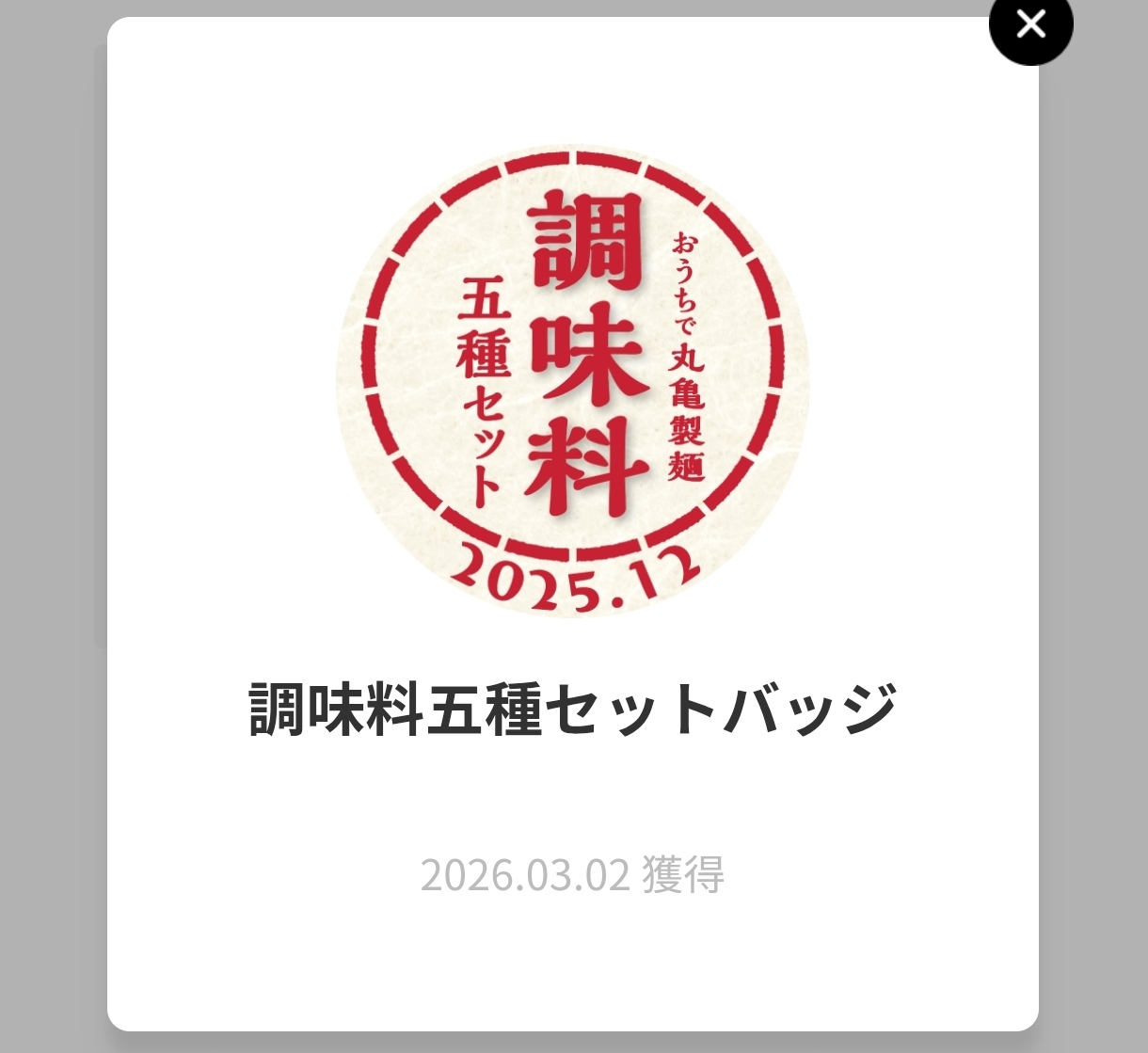Viewport: 1148px width, 1053px height.
Task: Close the badge popup dialog
Action: click(x=1030, y=25)
